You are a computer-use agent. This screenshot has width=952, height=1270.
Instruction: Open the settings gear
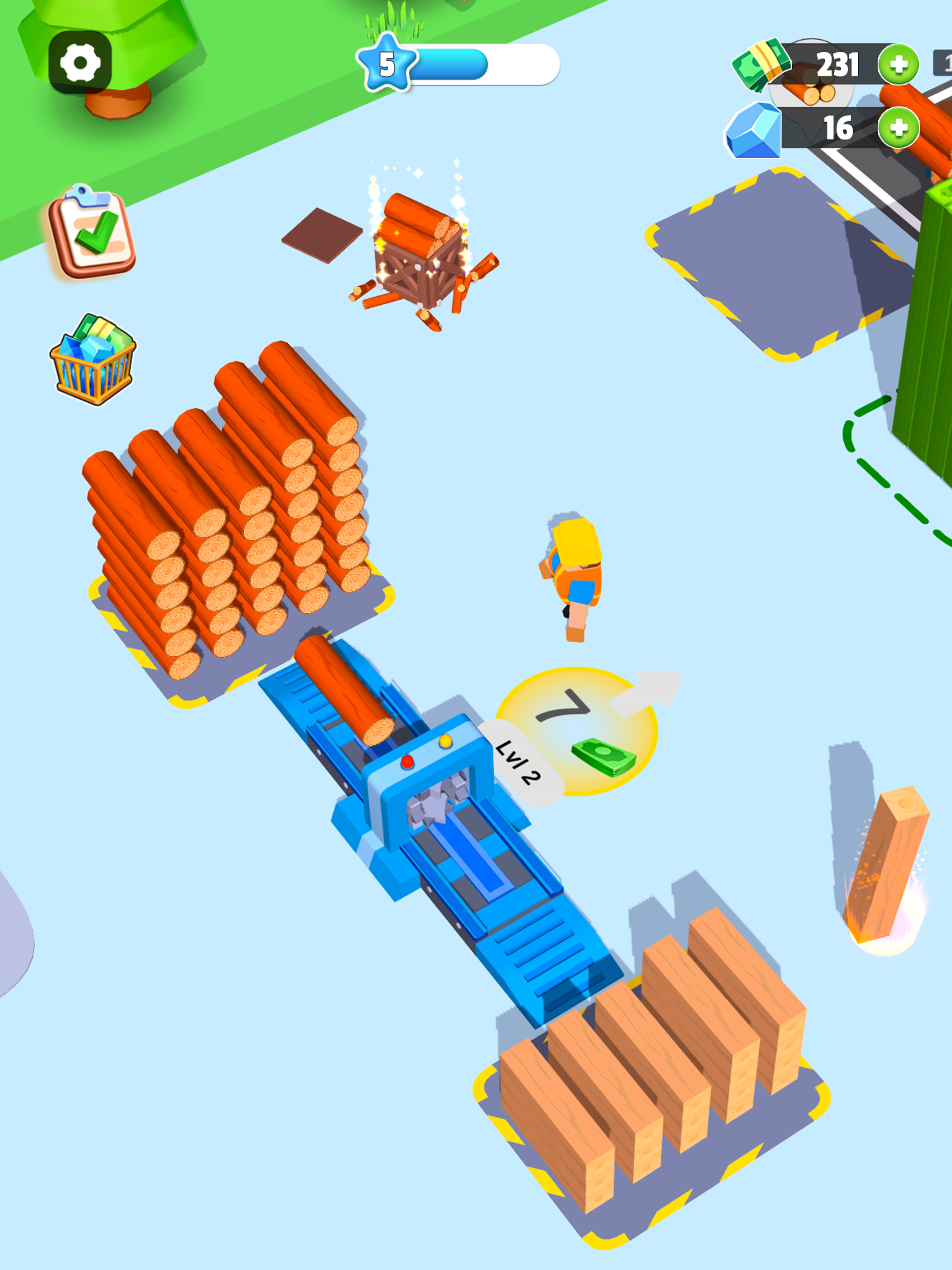coord(80,63)
